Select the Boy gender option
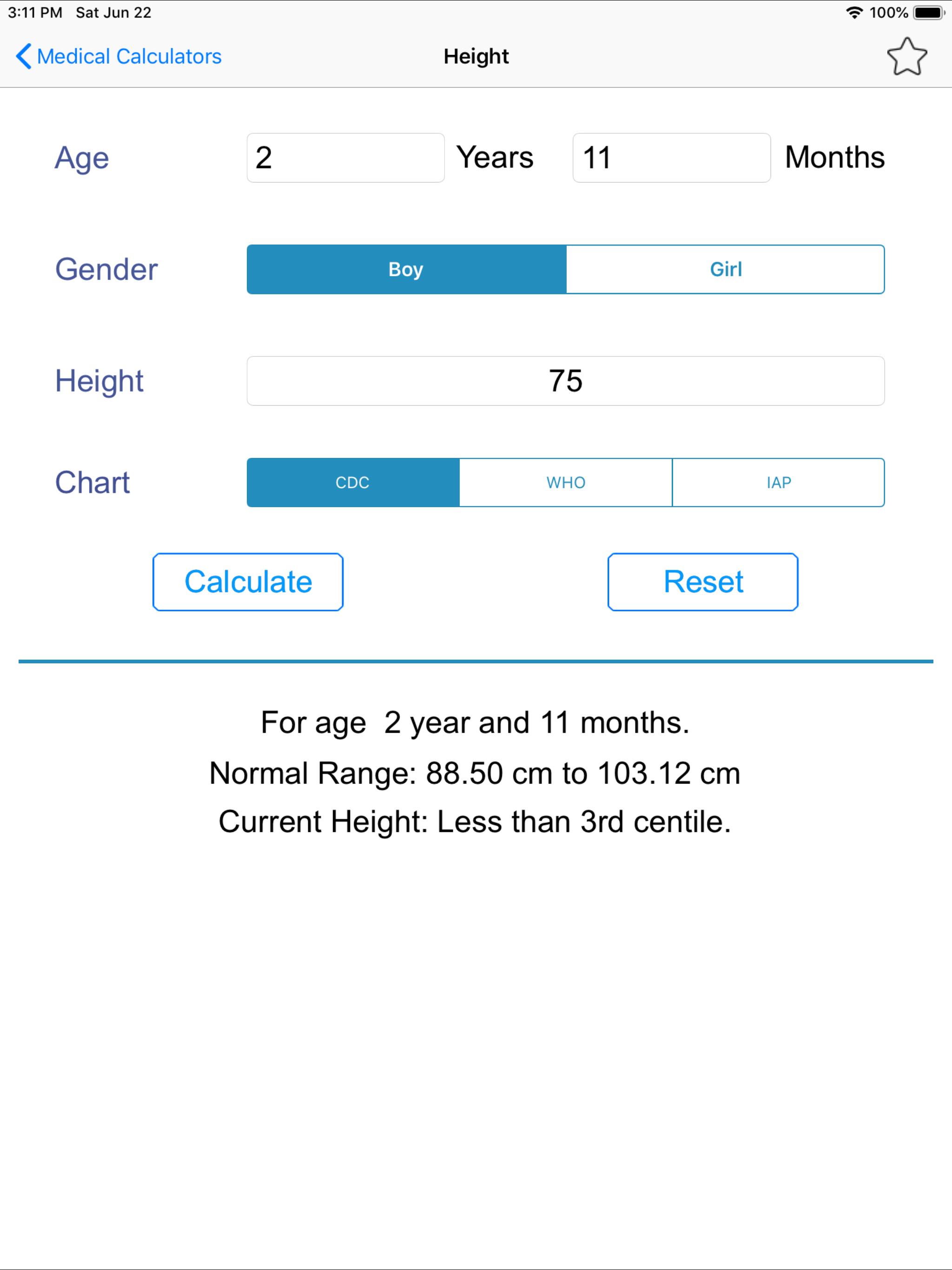Viewport: 952px width, 1270px height. click(x=405, y=269)
